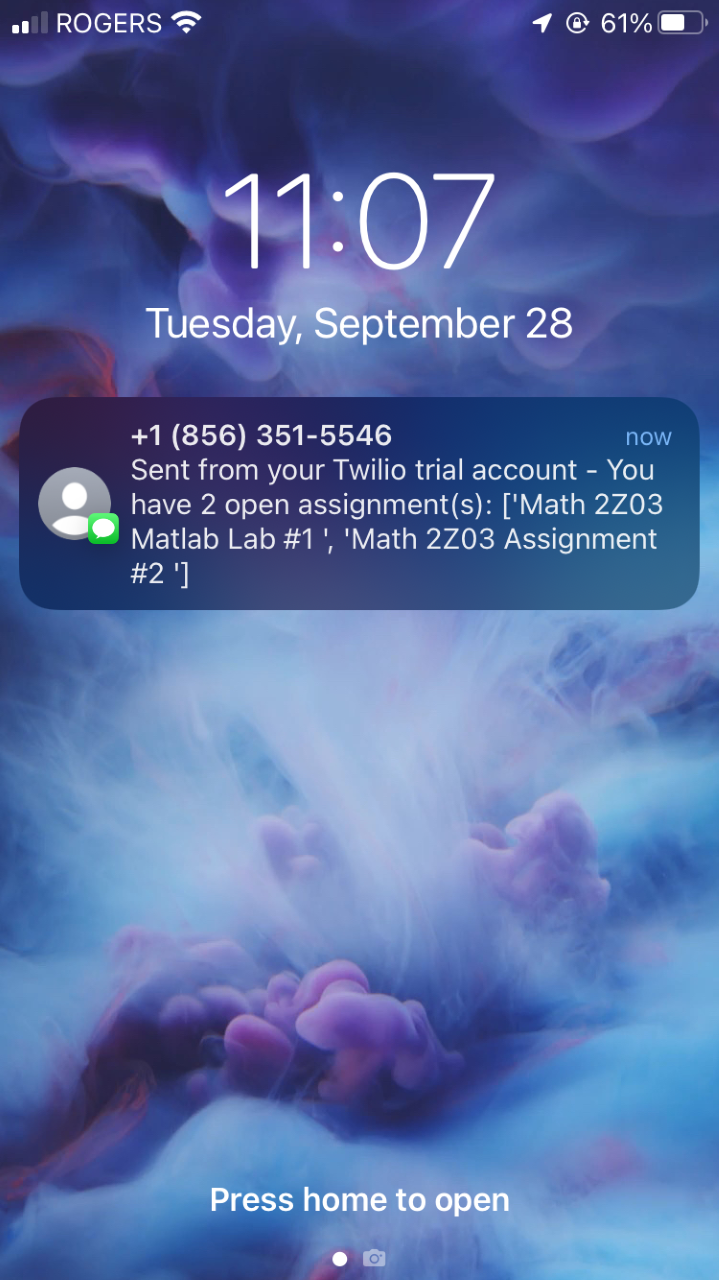Viewport: 719px width, 1280px height.
Task: Tap the camera page indicator icon
Action: click(x=374, y=1258)
